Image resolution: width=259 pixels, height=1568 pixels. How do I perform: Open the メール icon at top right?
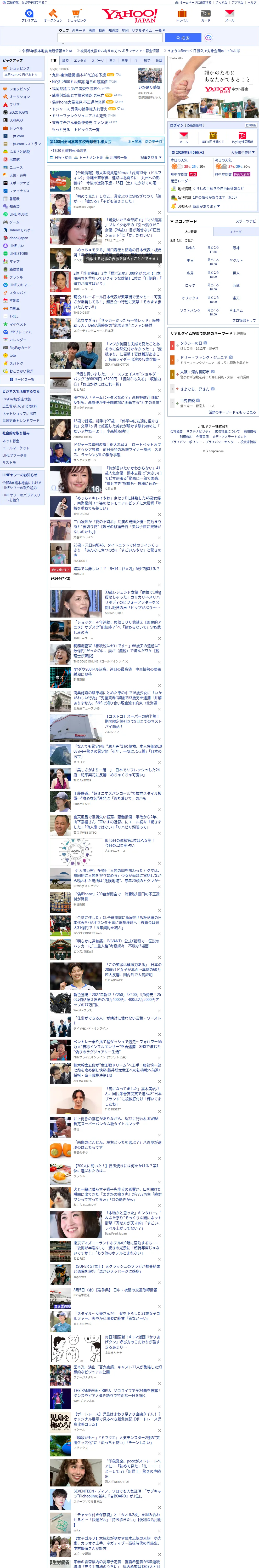[x=230, y=16]
